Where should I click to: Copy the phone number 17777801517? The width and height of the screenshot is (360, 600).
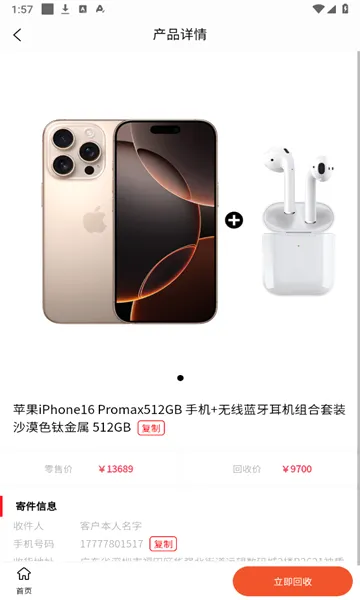[163, 544]
